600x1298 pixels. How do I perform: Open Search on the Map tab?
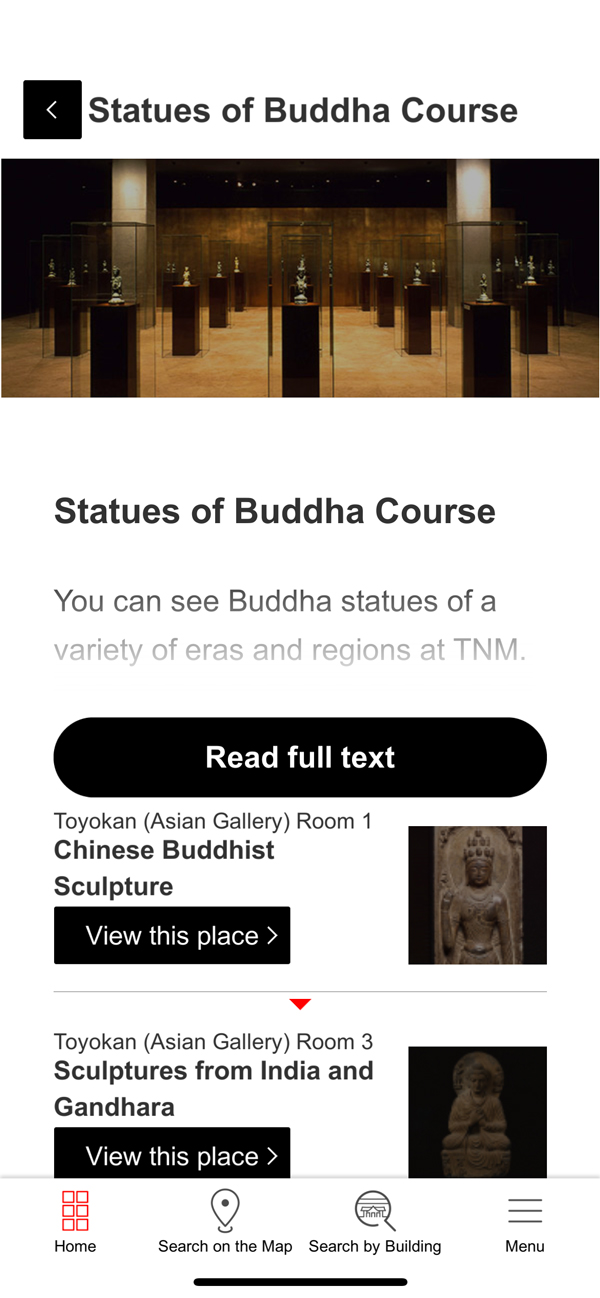225,1222
